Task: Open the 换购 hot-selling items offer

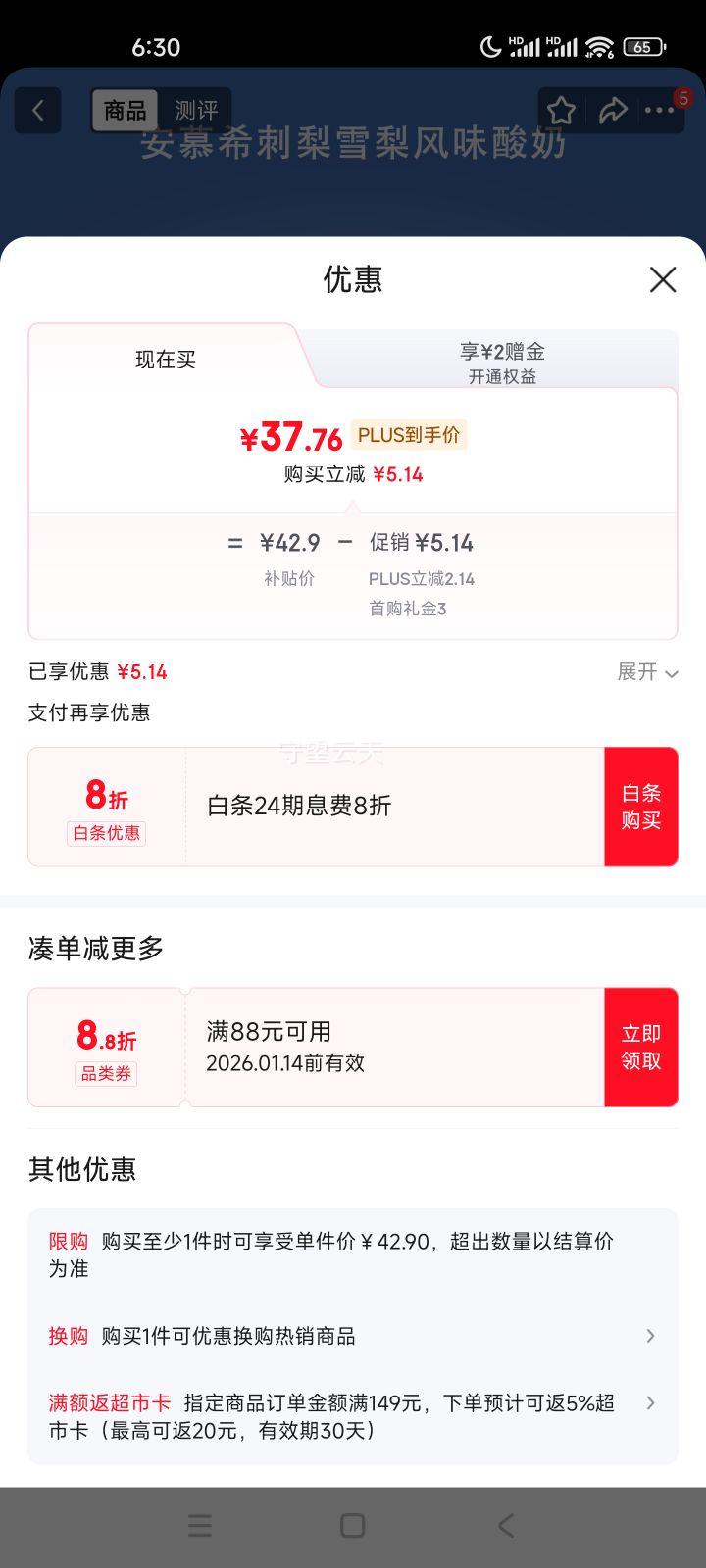Action: 353,1336
